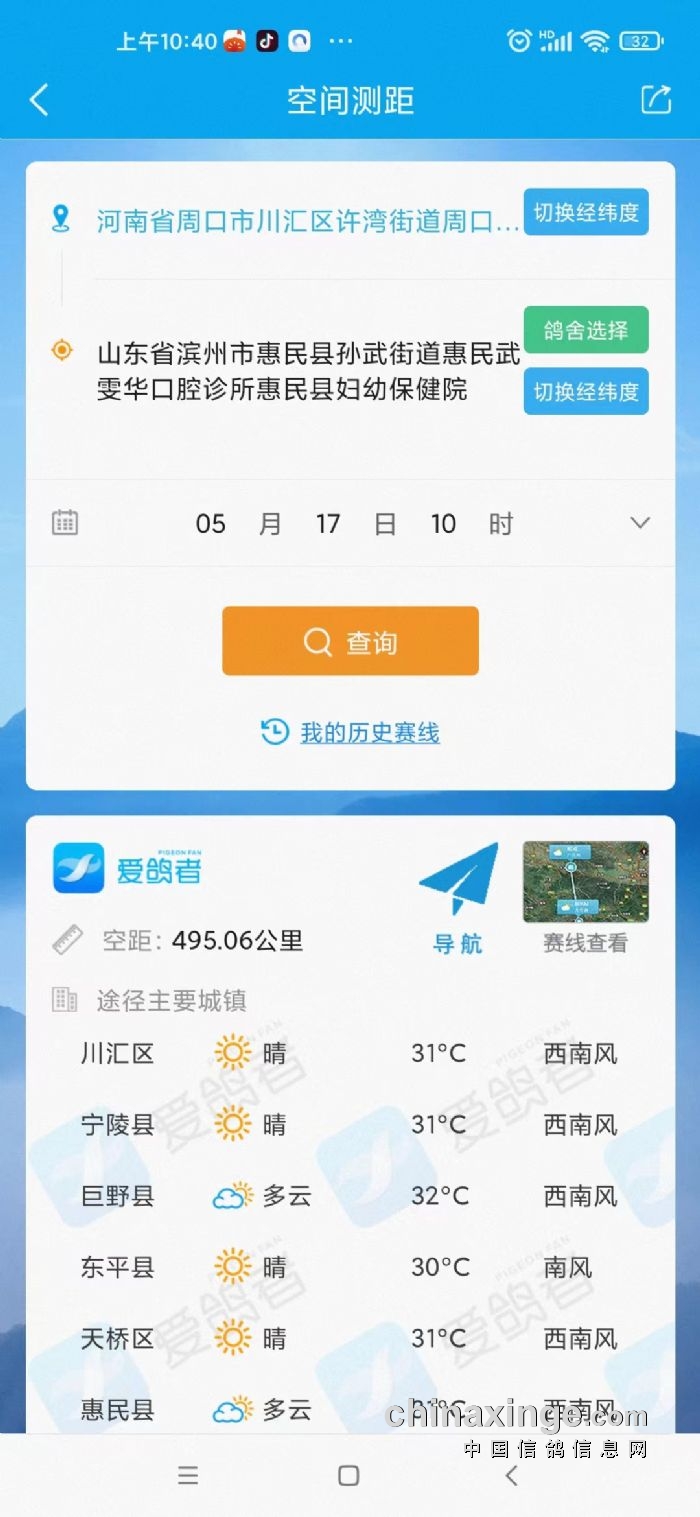
Task: Tap 切换经纬度 beside the 山东省滨州市 address
Action: (x=586, y=391)
